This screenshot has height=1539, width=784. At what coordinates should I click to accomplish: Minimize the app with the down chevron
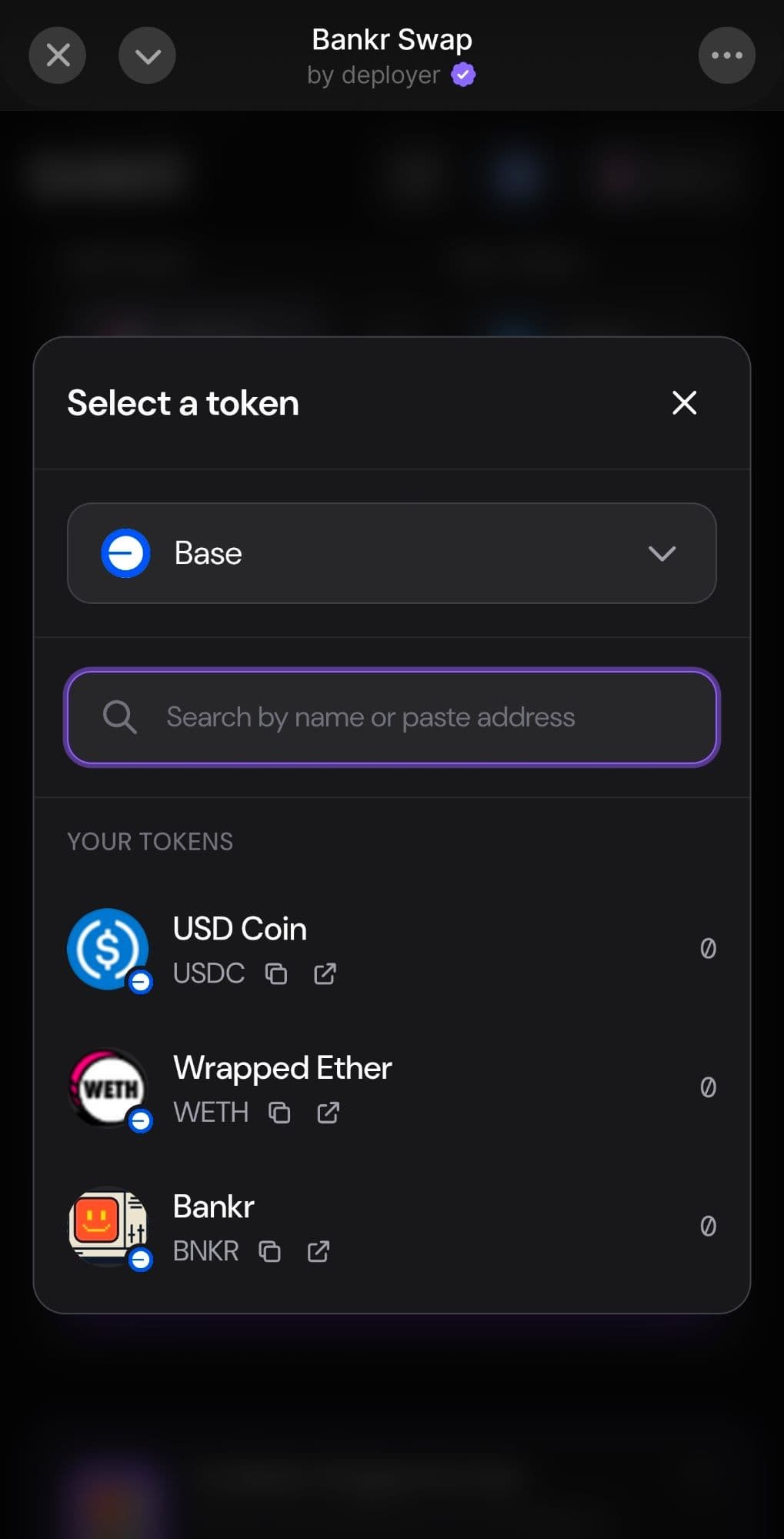point(147,55)
